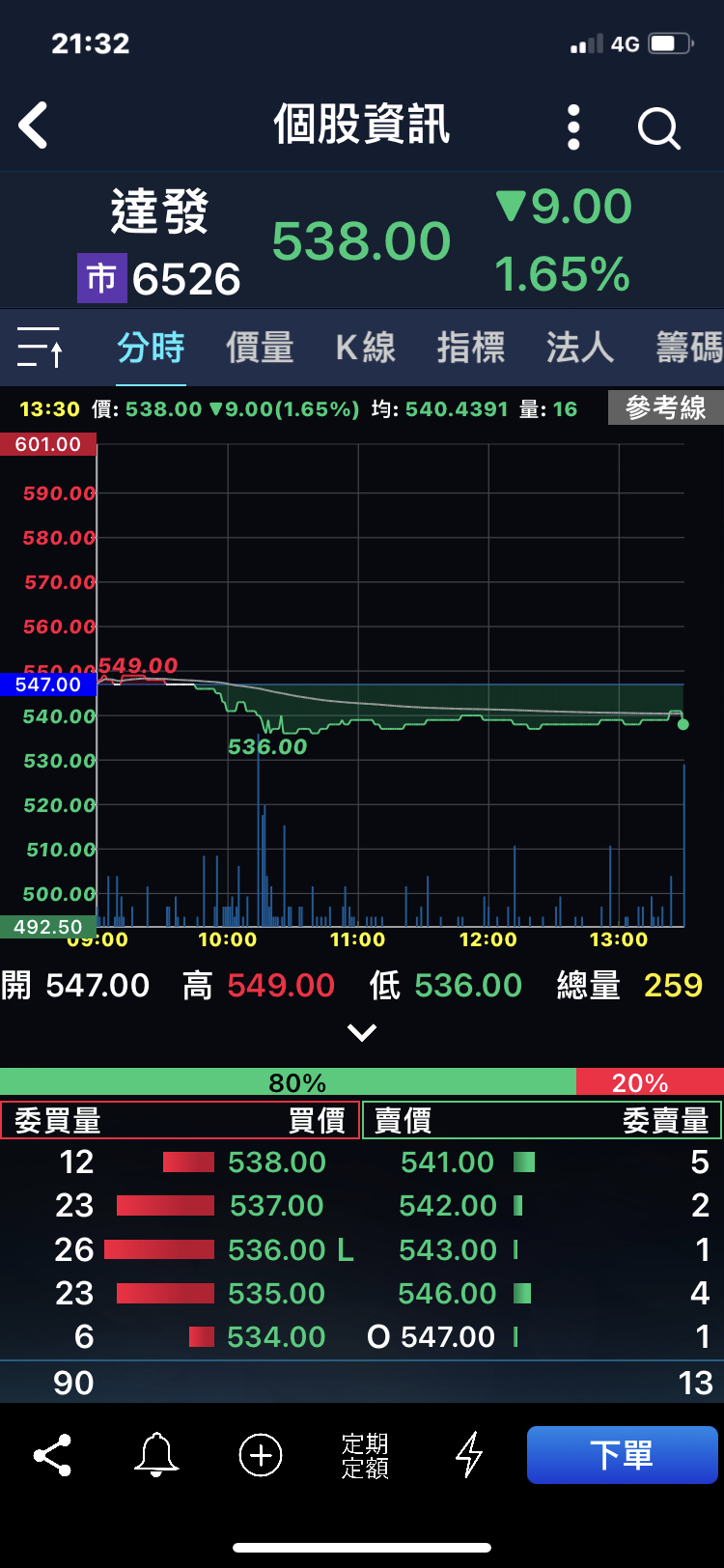The width and height of the screenshot is (724, 1568).
Task: Tap 下單 to place an order
Action: point(622,1455)
